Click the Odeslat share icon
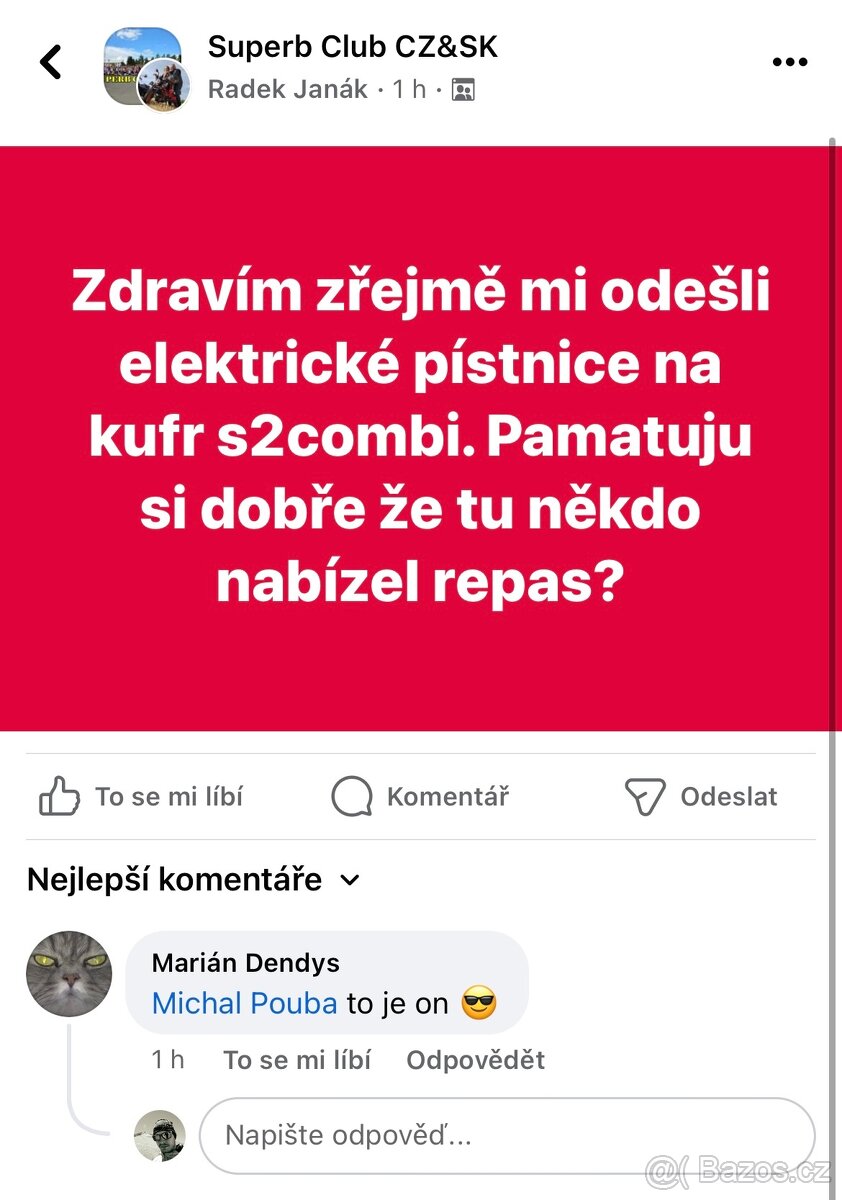This screenshot has height=1200, width=842. (646, 795)
